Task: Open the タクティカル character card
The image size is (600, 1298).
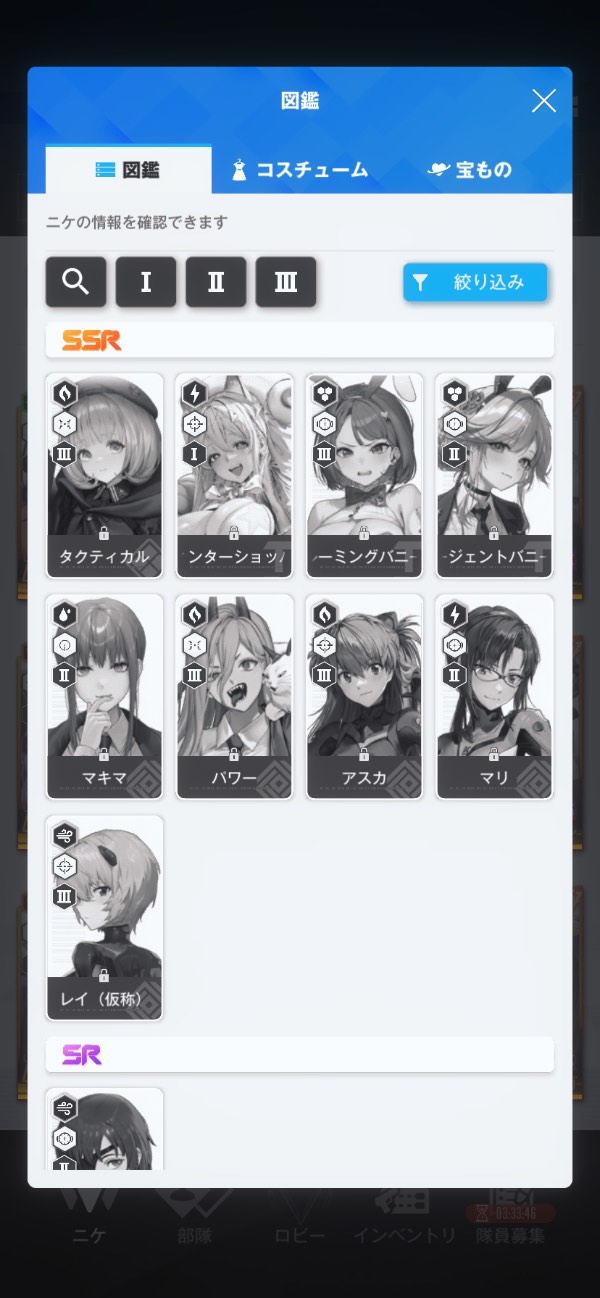Action: 104,476
